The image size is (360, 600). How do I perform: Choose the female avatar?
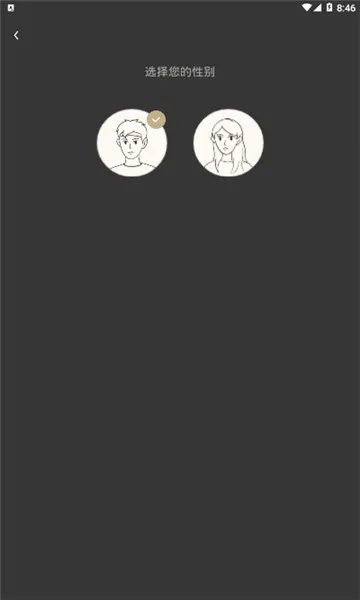(x=228, y=143)
